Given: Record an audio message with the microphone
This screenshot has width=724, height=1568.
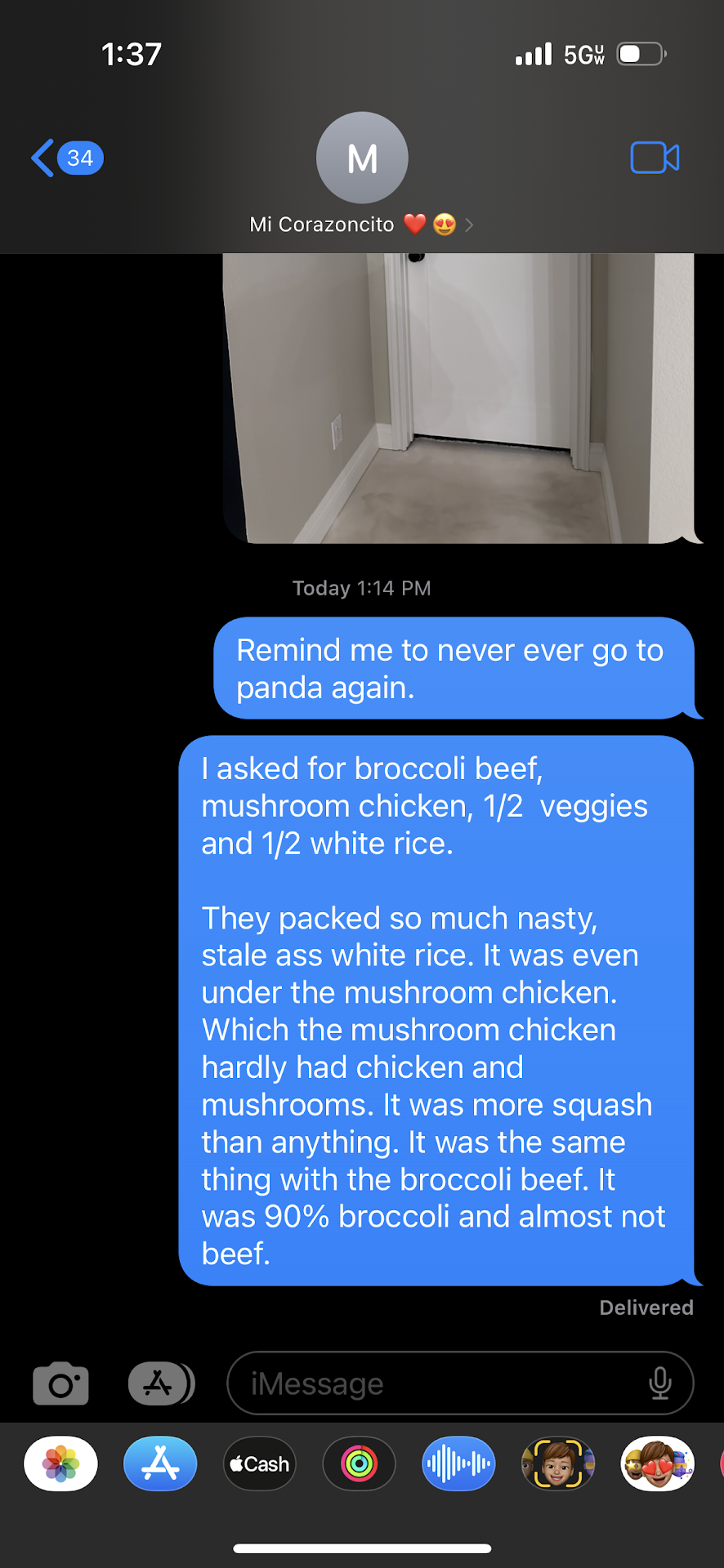Looking at the screenshot, I should click(660, 1383).
